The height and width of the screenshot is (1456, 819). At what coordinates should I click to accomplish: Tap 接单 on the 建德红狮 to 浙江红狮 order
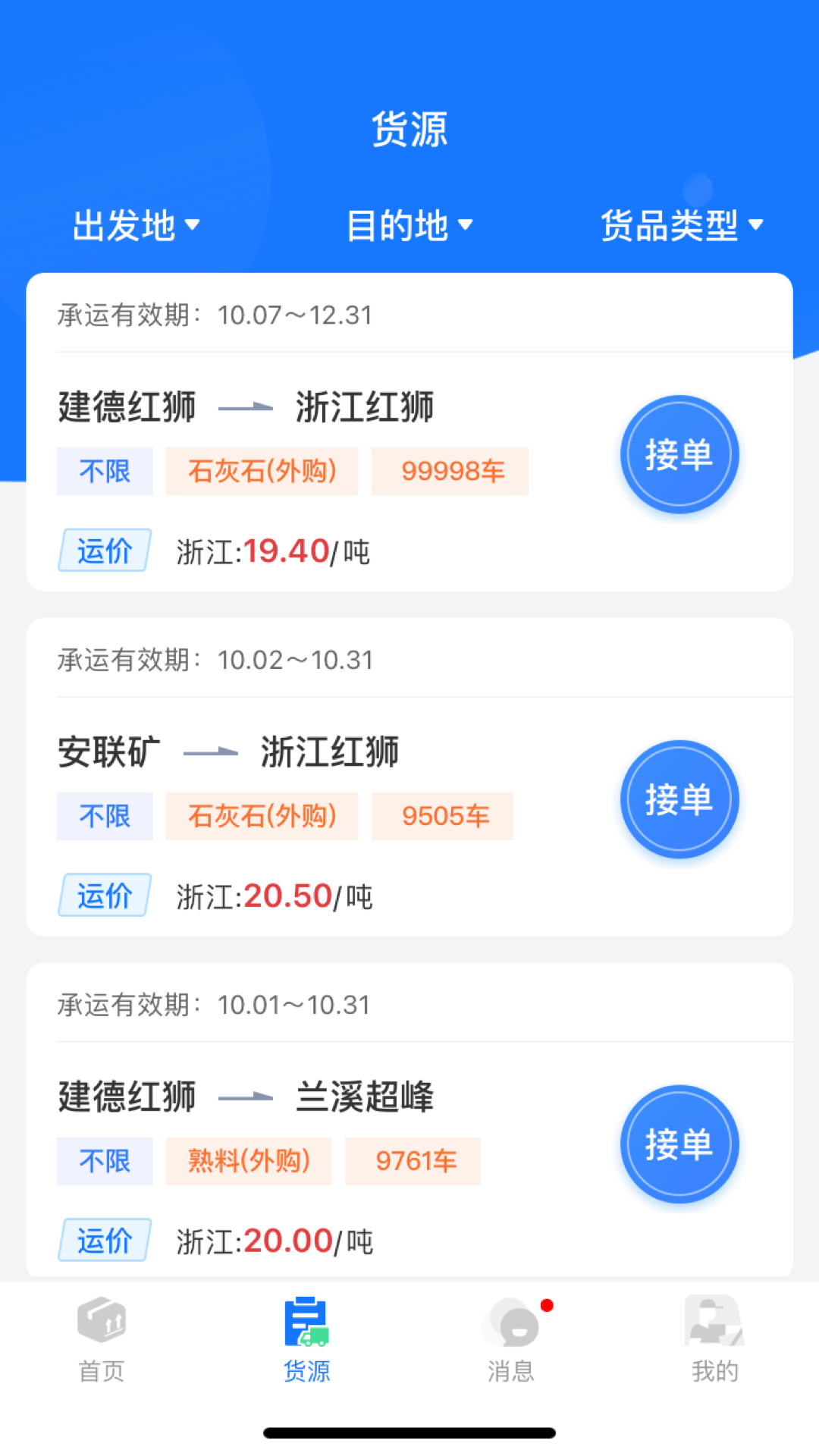tap(679, 453)
